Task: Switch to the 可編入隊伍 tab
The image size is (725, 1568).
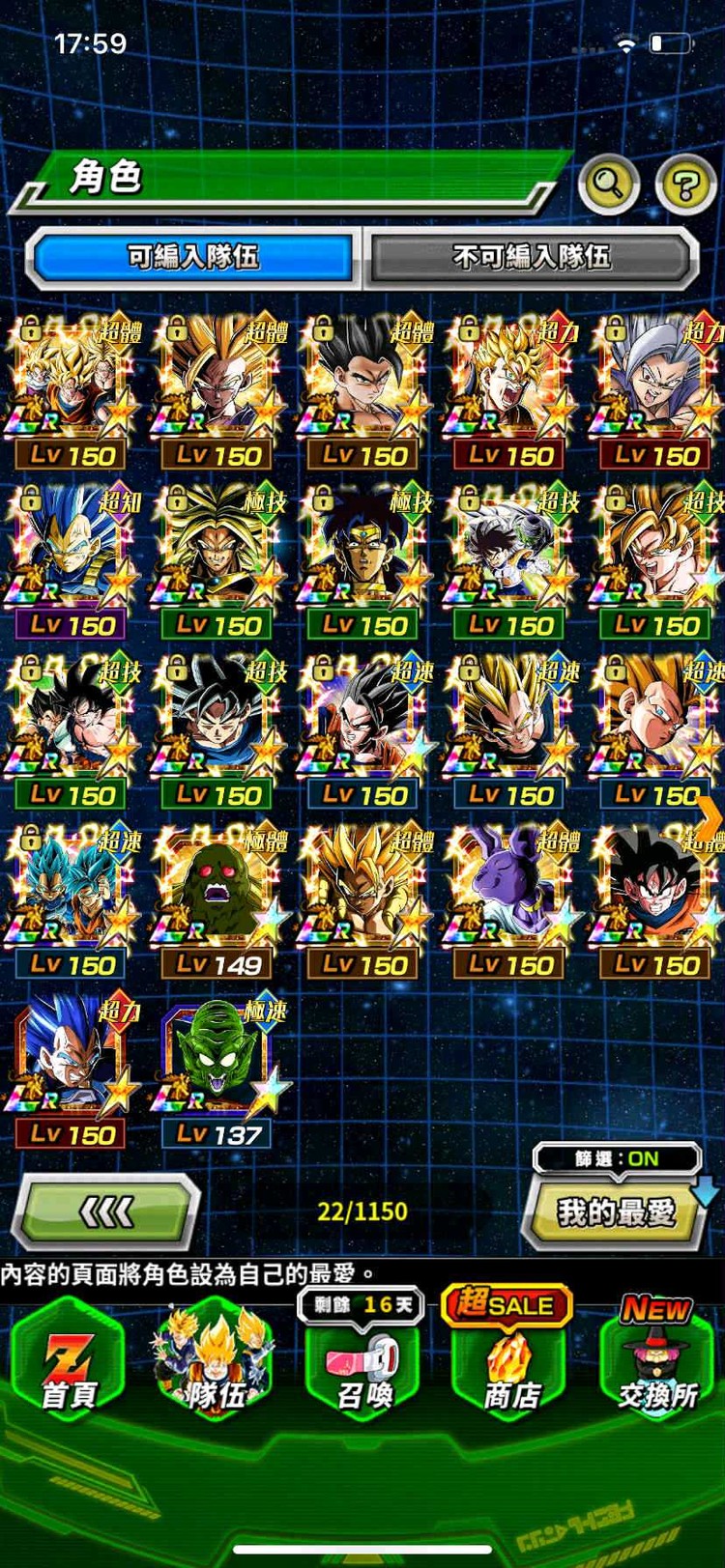Action: point(193,257)
